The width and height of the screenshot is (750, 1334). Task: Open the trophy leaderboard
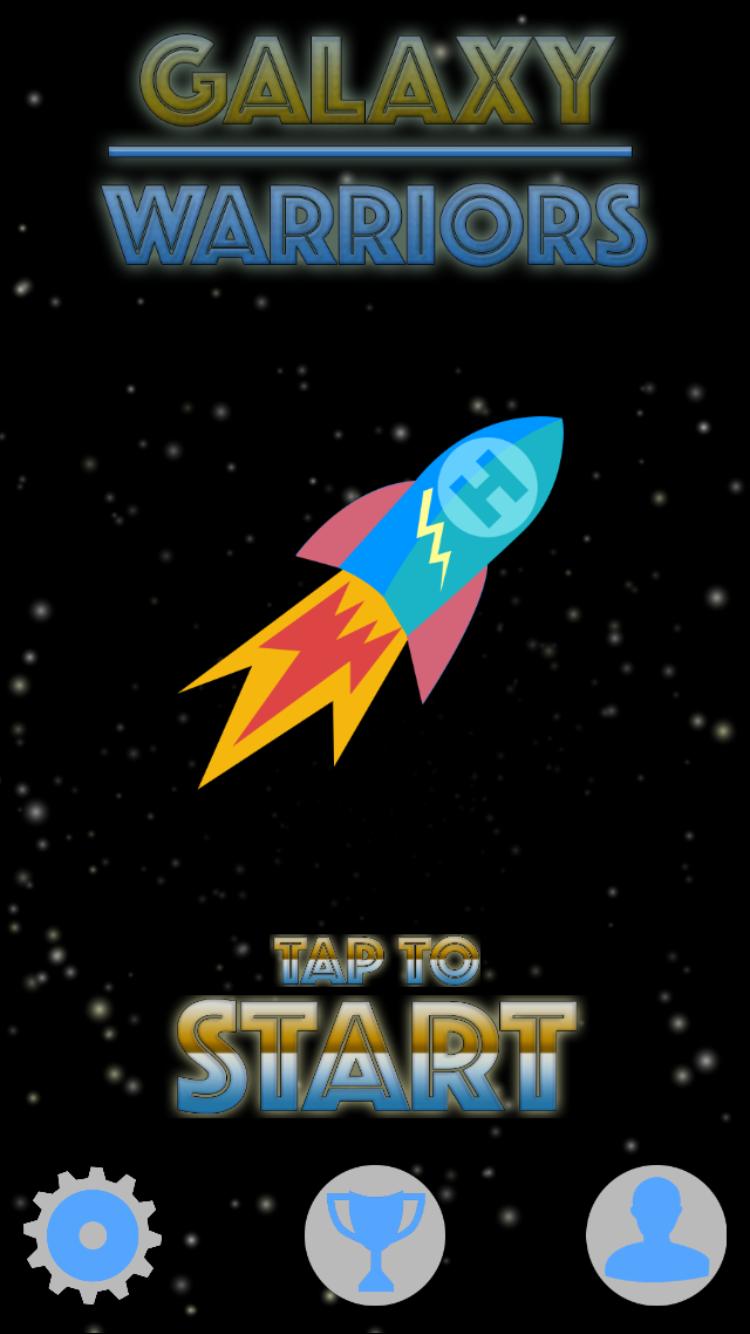[375, 1236]
